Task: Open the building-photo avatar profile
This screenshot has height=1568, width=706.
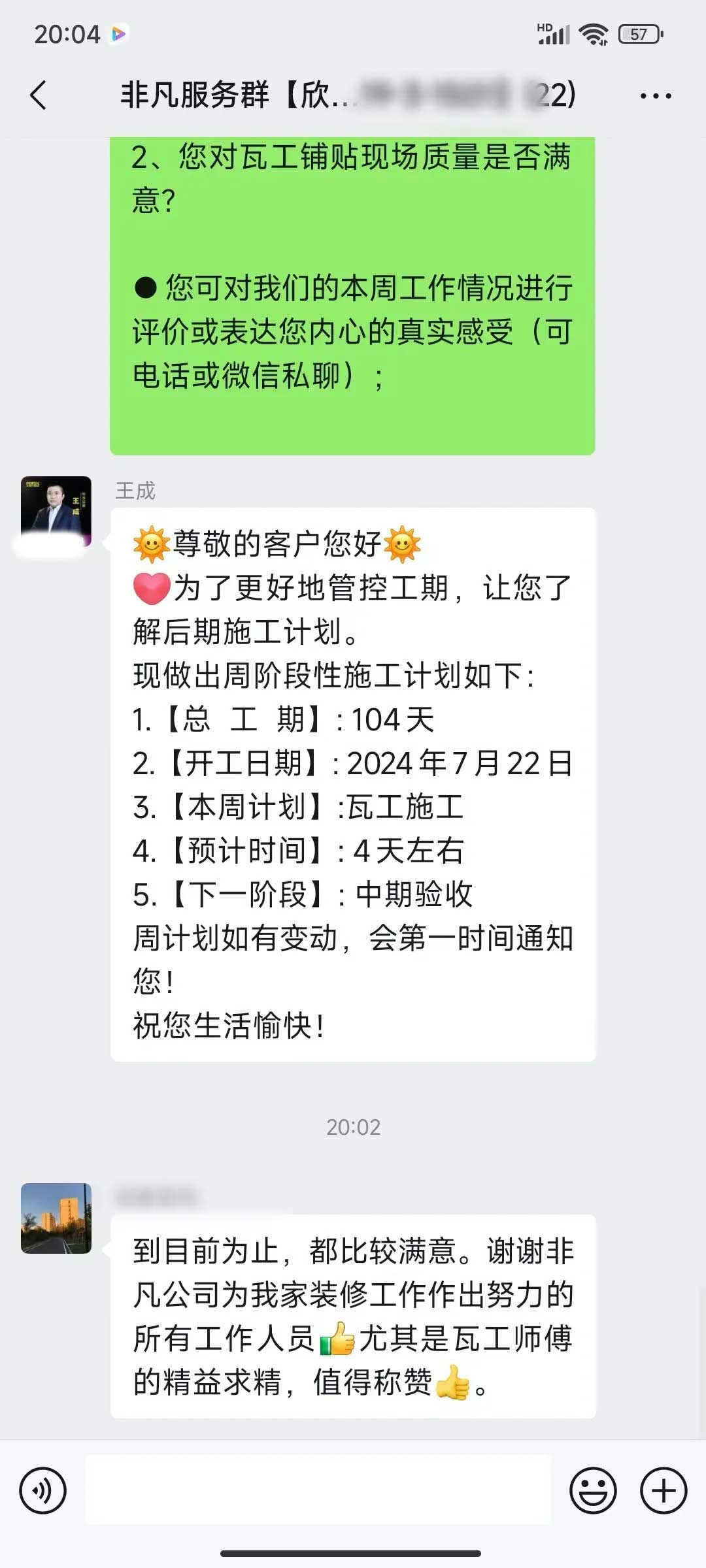Action: point(56,1218)
